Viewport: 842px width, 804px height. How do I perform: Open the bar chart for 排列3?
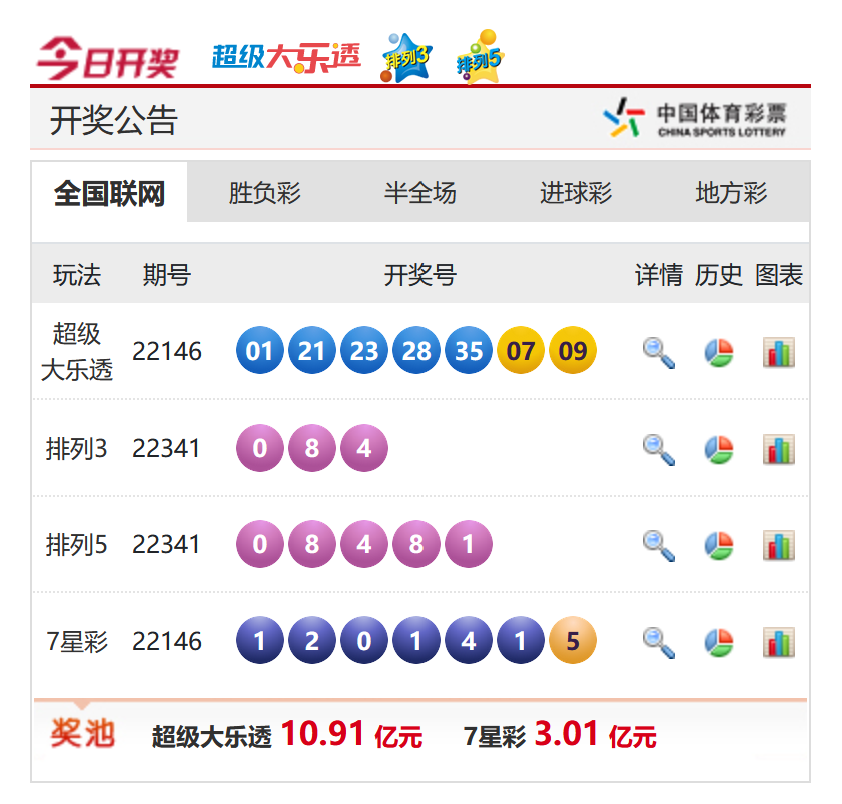pos(778,449)
